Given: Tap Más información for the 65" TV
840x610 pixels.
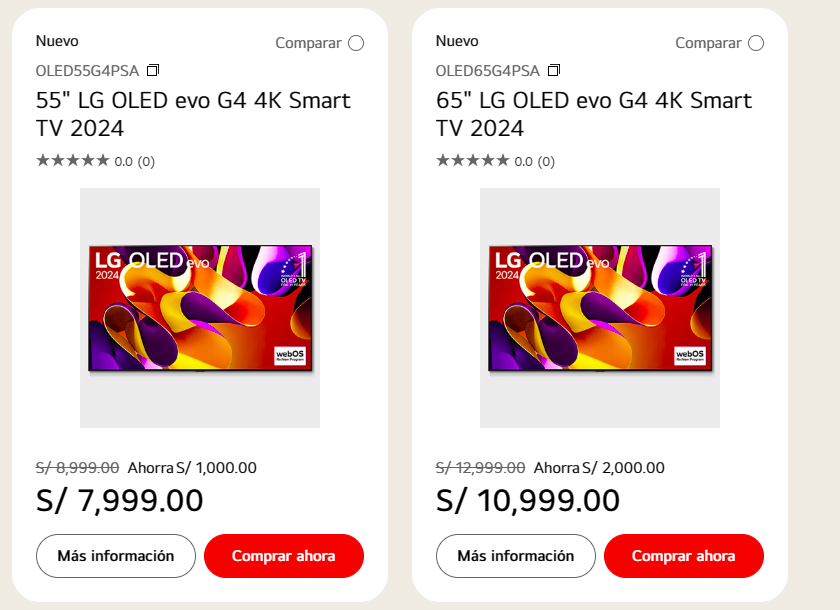Looking at the screenshot, I should [x=516, y=556].
